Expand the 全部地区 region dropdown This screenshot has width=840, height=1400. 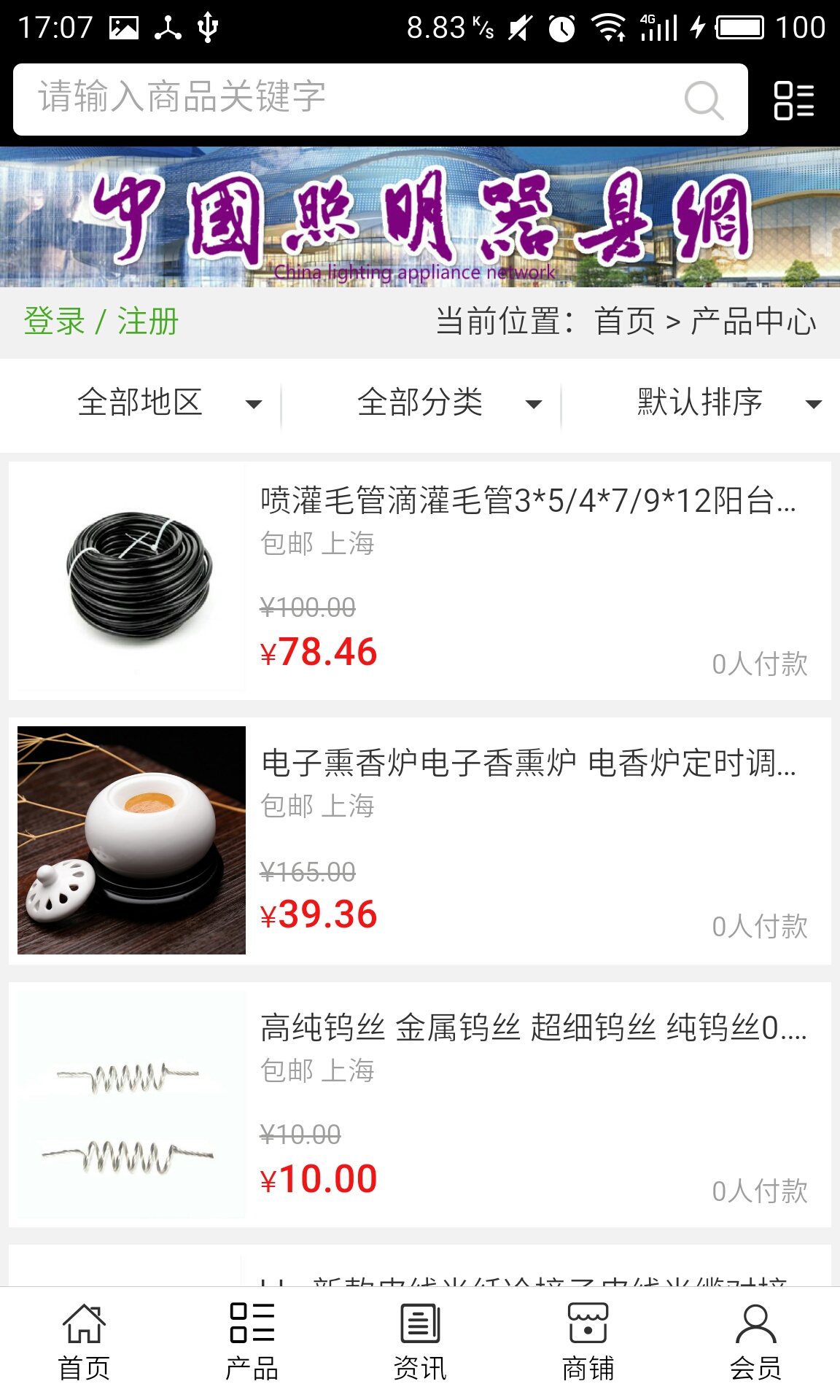(x=142, y=403)
